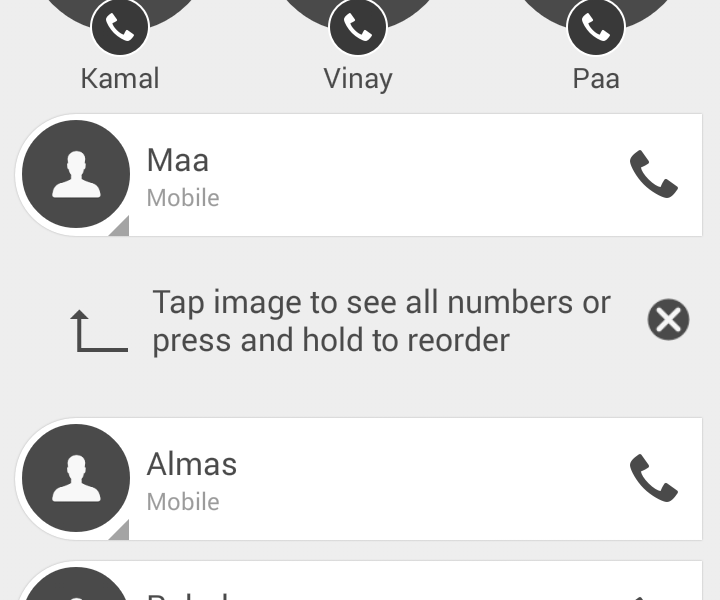Call Almas on mobile
The image size is (720, 600).
point(653,479)
